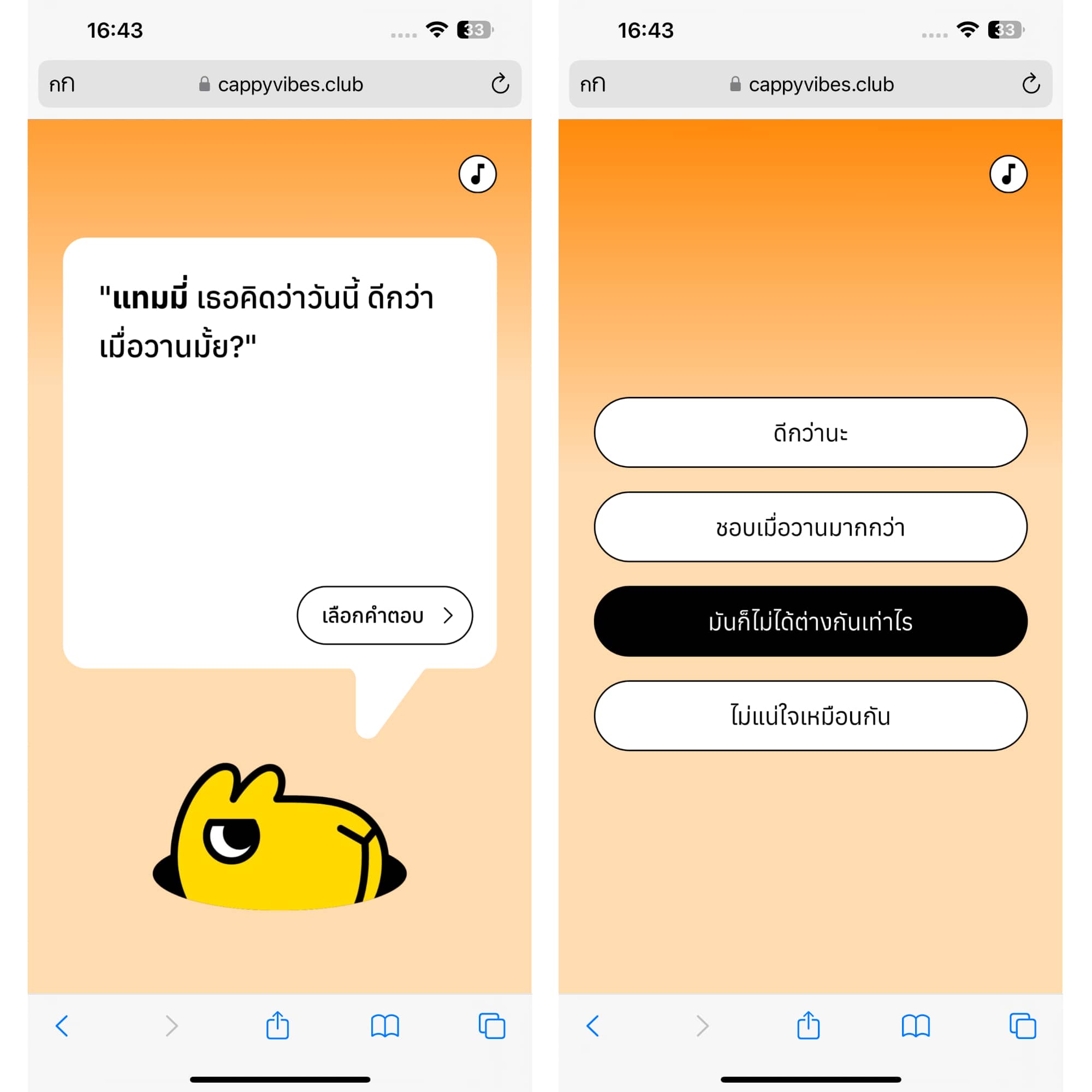The image size is (1092, 1092).
Task: Select the answer ดีกว่านะ
Action: (x=810, y=432)
